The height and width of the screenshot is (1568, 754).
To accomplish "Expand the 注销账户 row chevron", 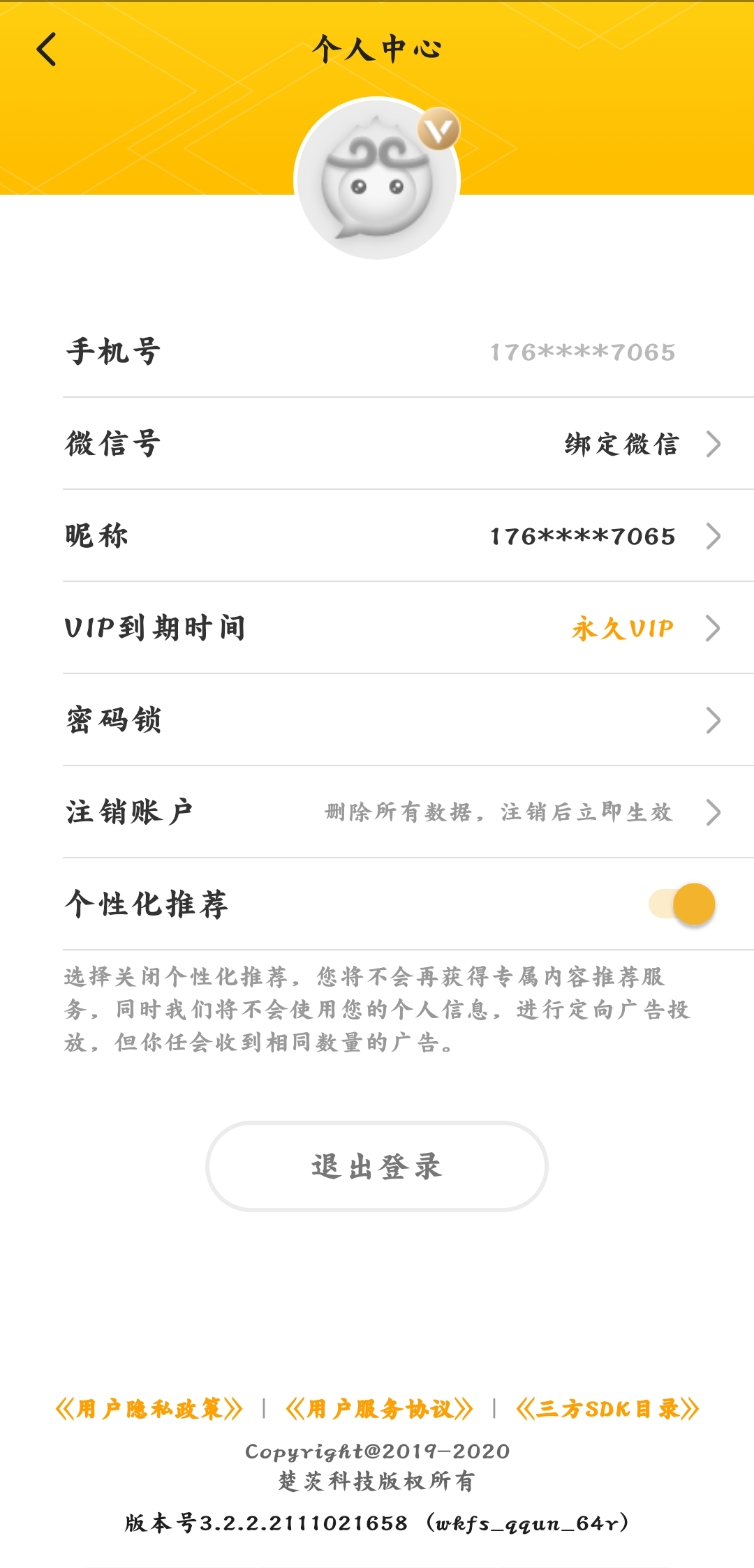I will (714, 812).
